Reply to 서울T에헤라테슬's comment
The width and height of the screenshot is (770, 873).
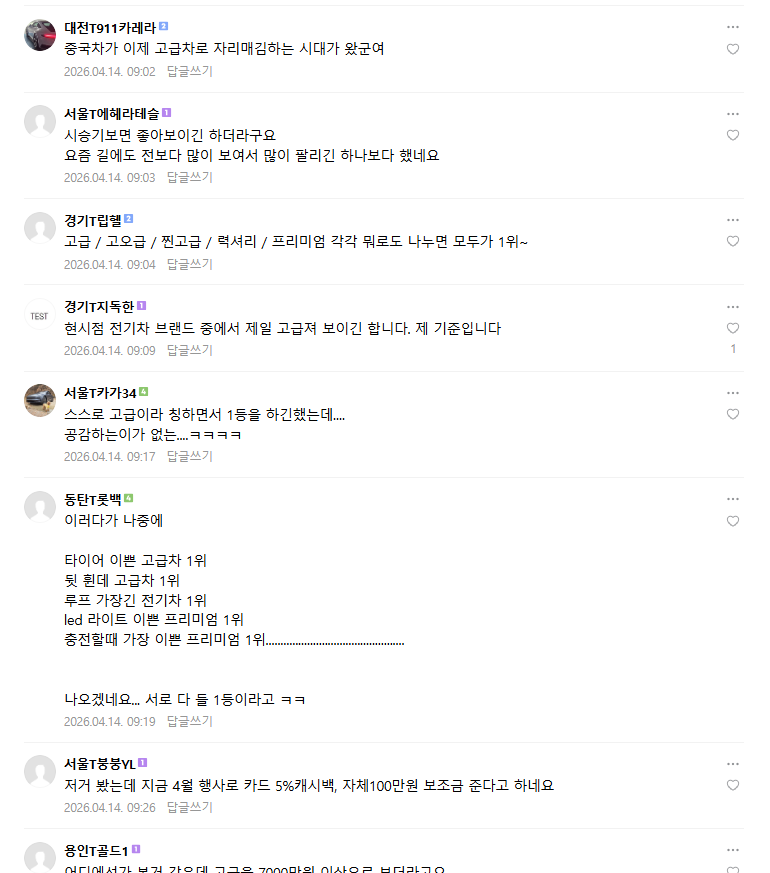[189, 177]
